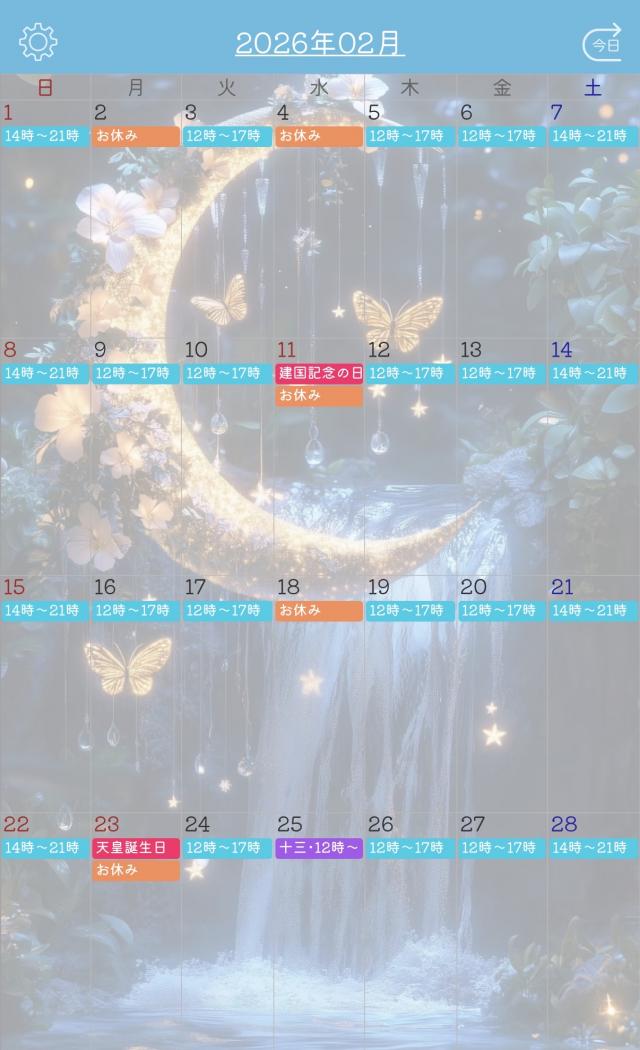Open February 2 marked お休み
This screenshot has height=1050, width=640.
[x=136, y=136]
